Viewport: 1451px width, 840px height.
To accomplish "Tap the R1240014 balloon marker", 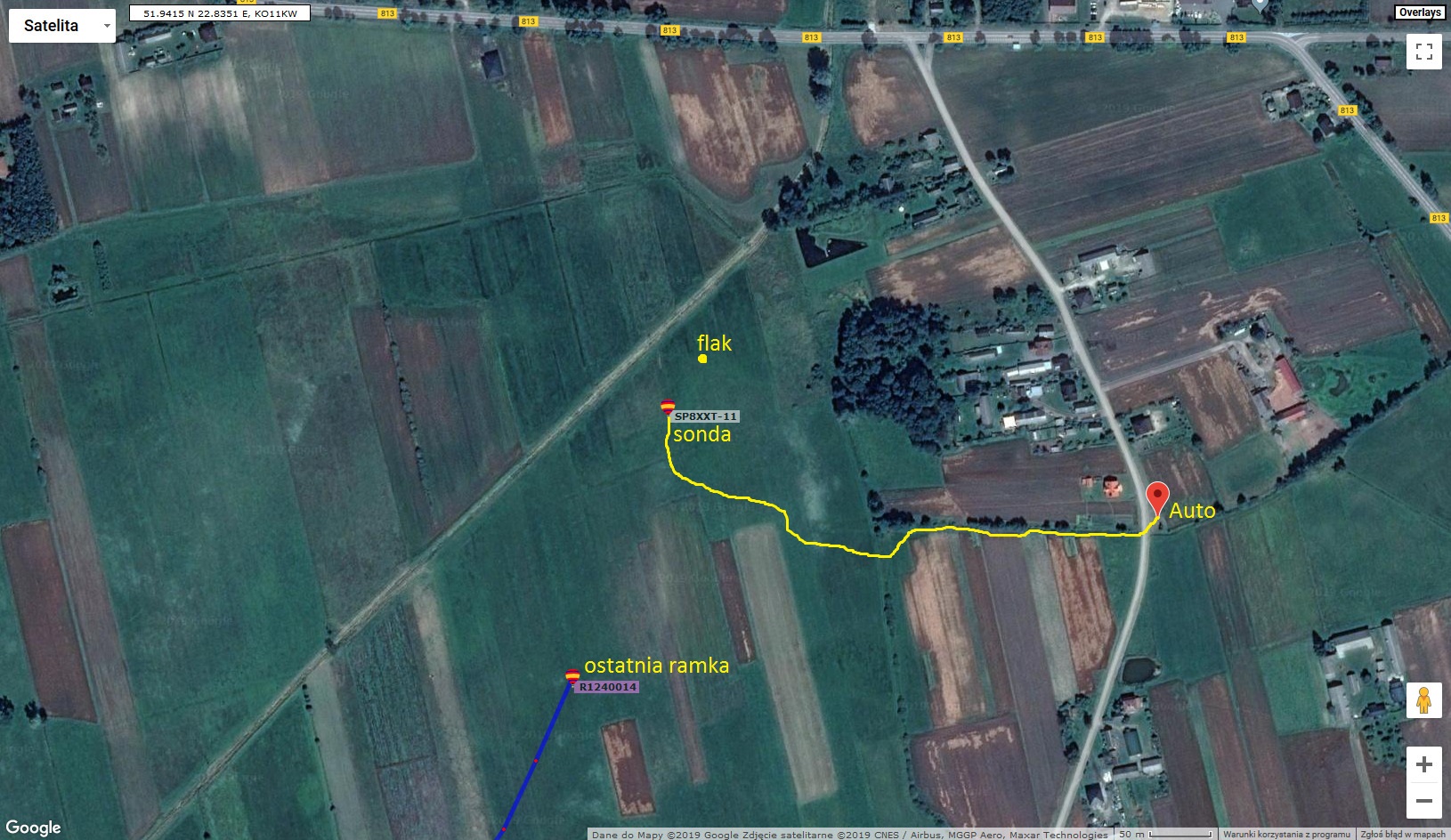I will [572, 676].
